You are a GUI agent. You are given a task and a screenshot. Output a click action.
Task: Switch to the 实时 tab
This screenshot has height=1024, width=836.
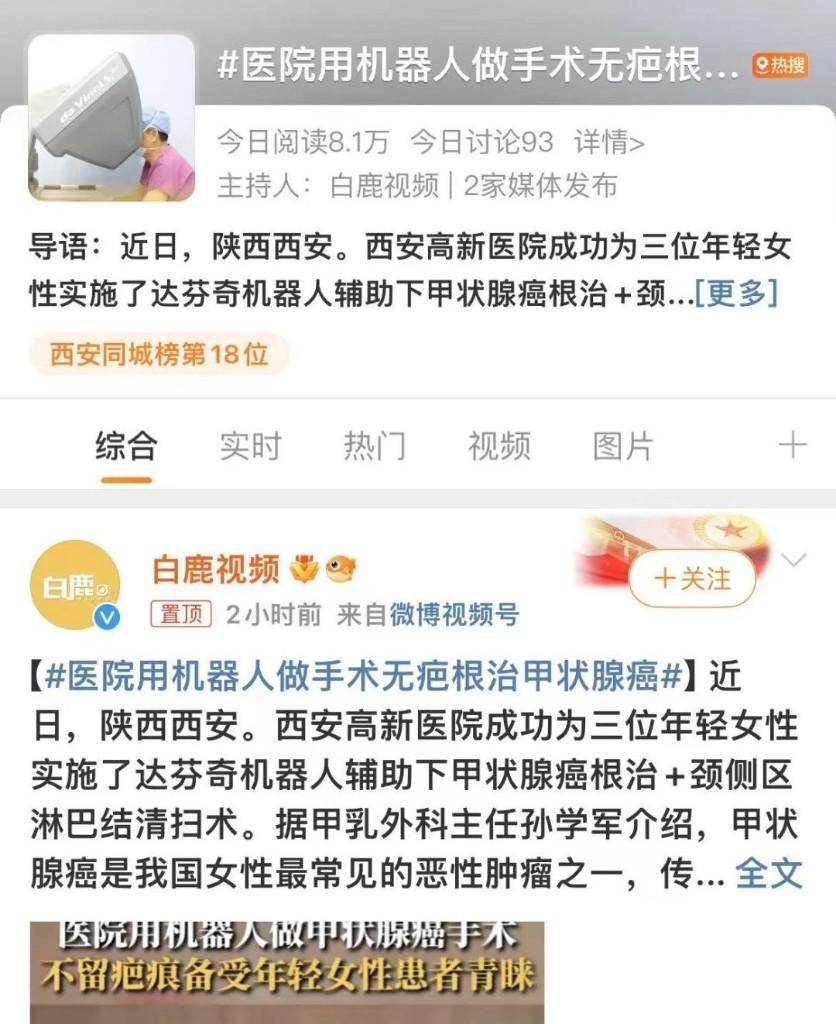pos(250,446)
